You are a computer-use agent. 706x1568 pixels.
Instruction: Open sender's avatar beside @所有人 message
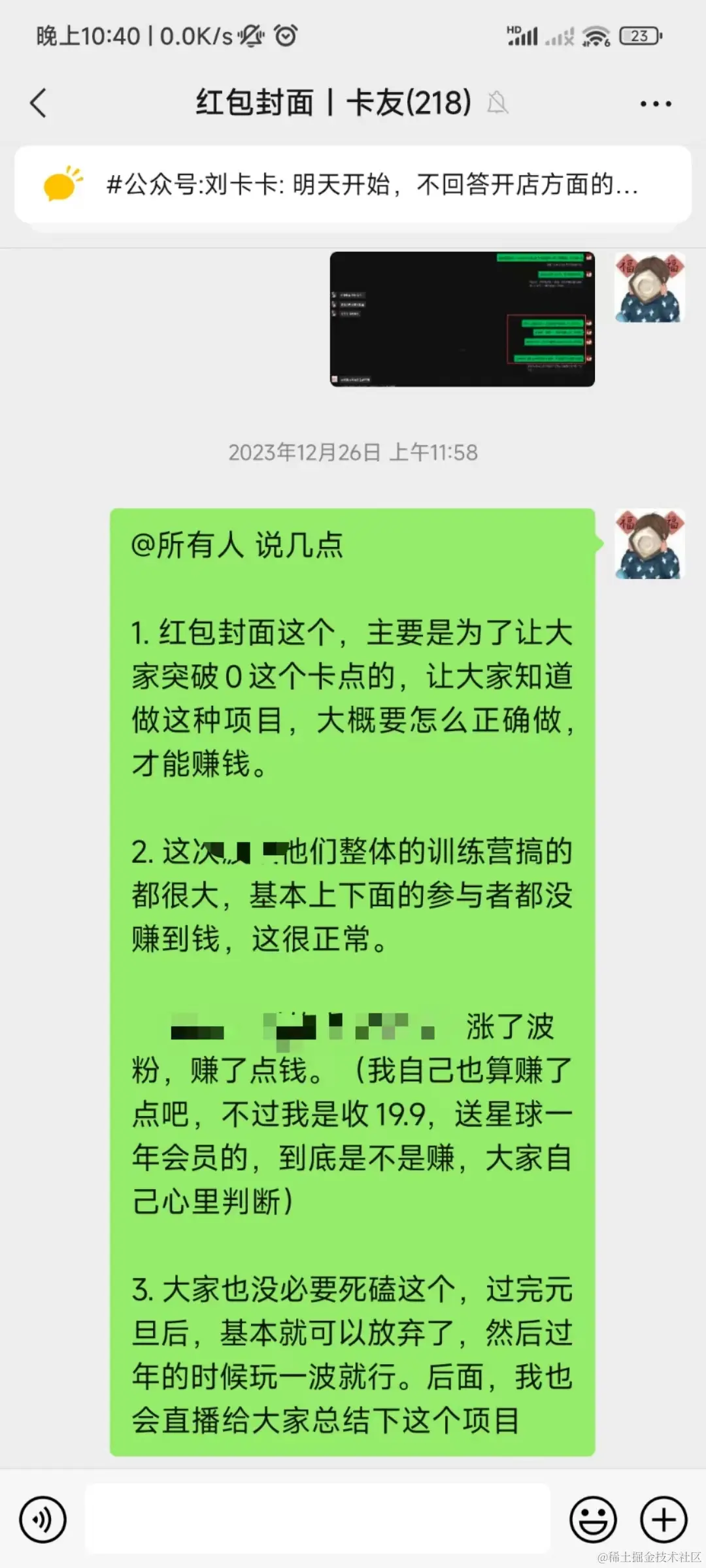pyautogui.click(x=649, y=544)
